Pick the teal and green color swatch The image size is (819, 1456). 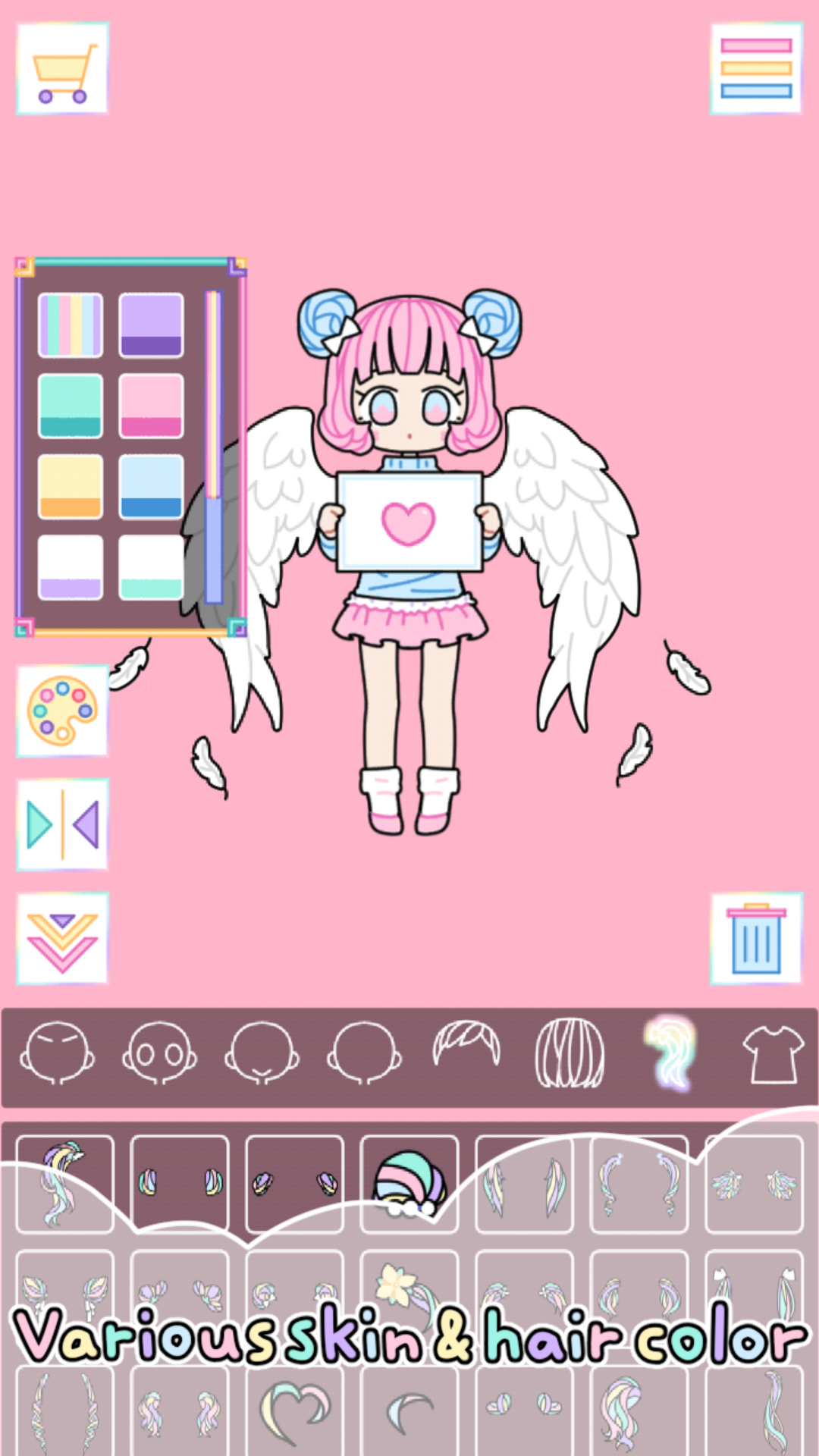[72, 406]
